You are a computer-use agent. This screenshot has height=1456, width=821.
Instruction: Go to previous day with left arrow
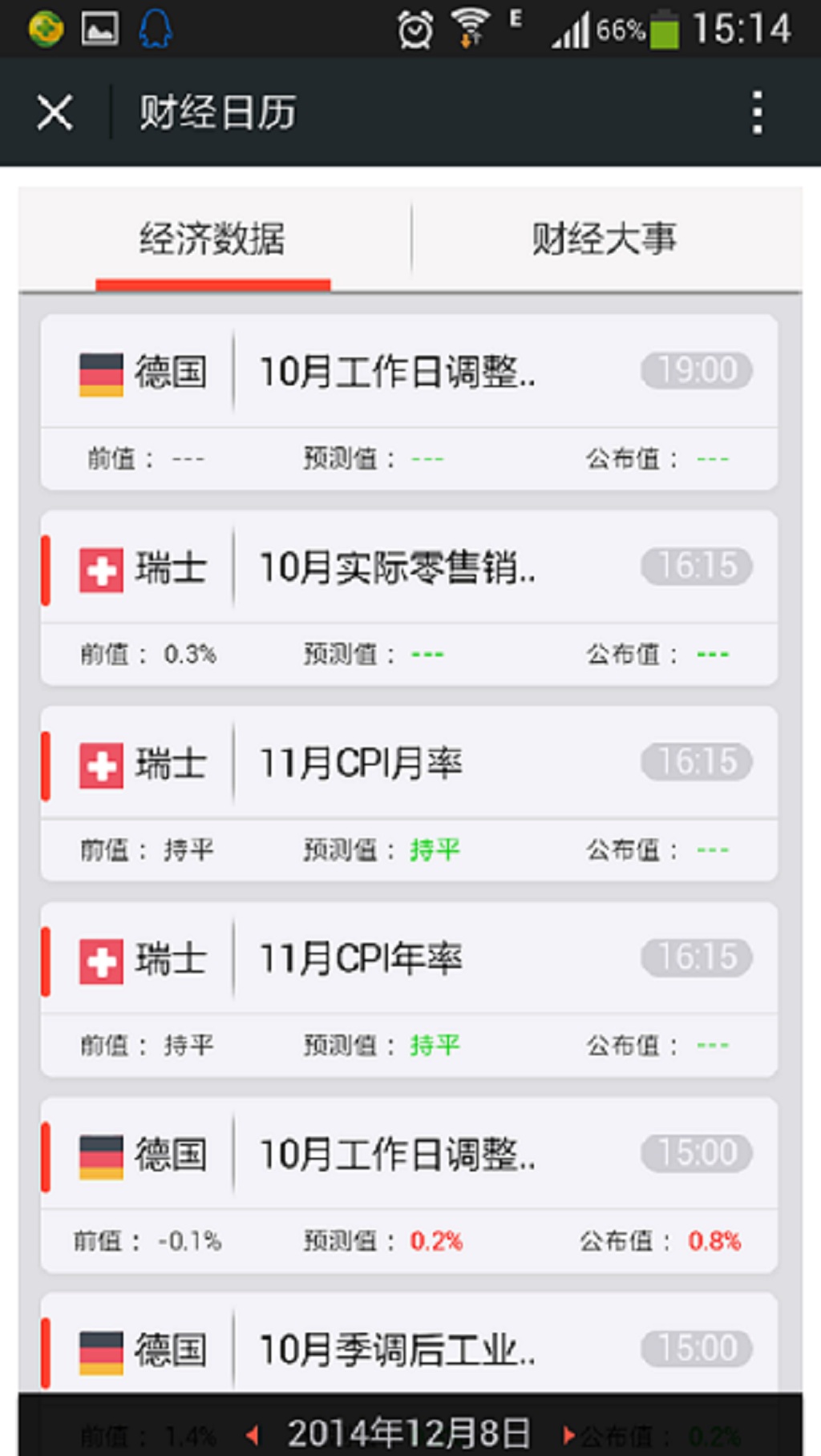pos(253,1434)
